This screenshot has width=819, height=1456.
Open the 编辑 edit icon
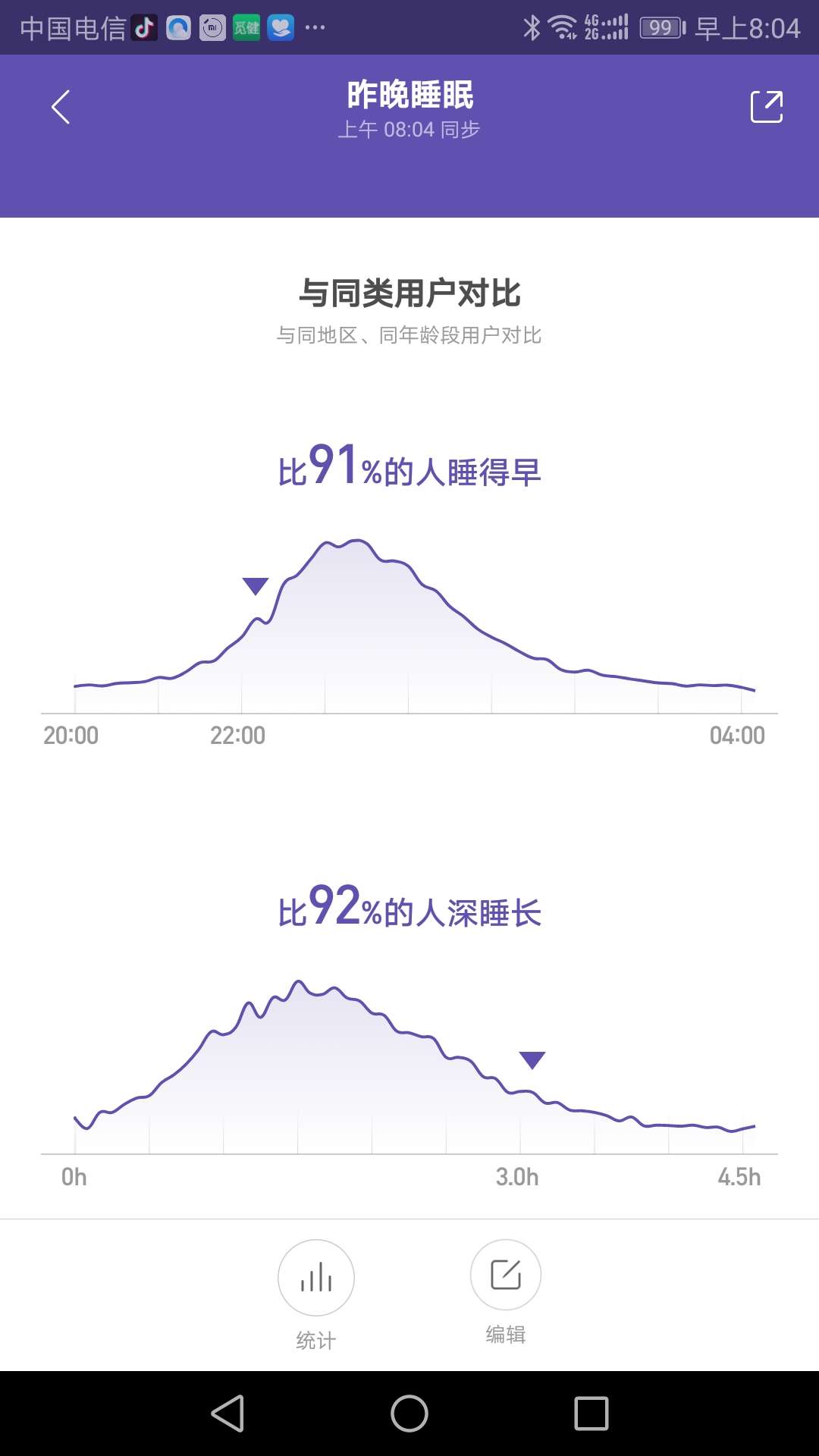coord(505,1277)
